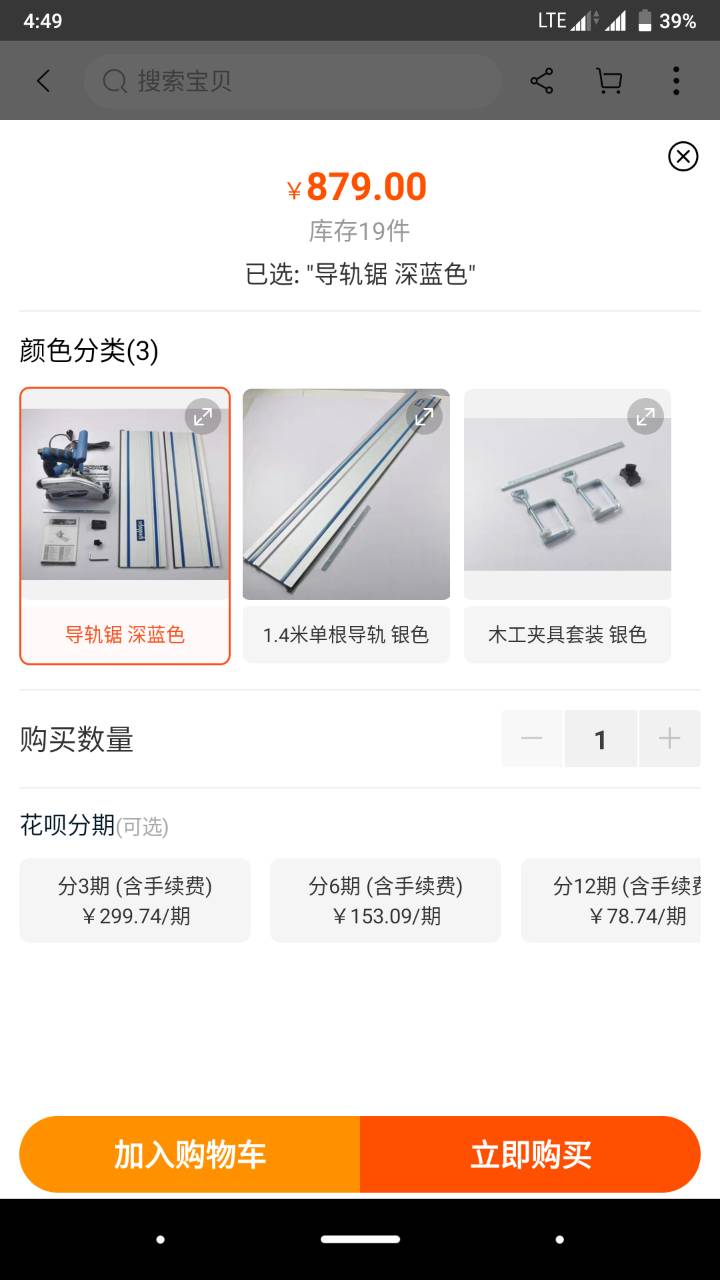Close the product options sheet
Screen dimensions: 720x1280
(x=683, y=156)
